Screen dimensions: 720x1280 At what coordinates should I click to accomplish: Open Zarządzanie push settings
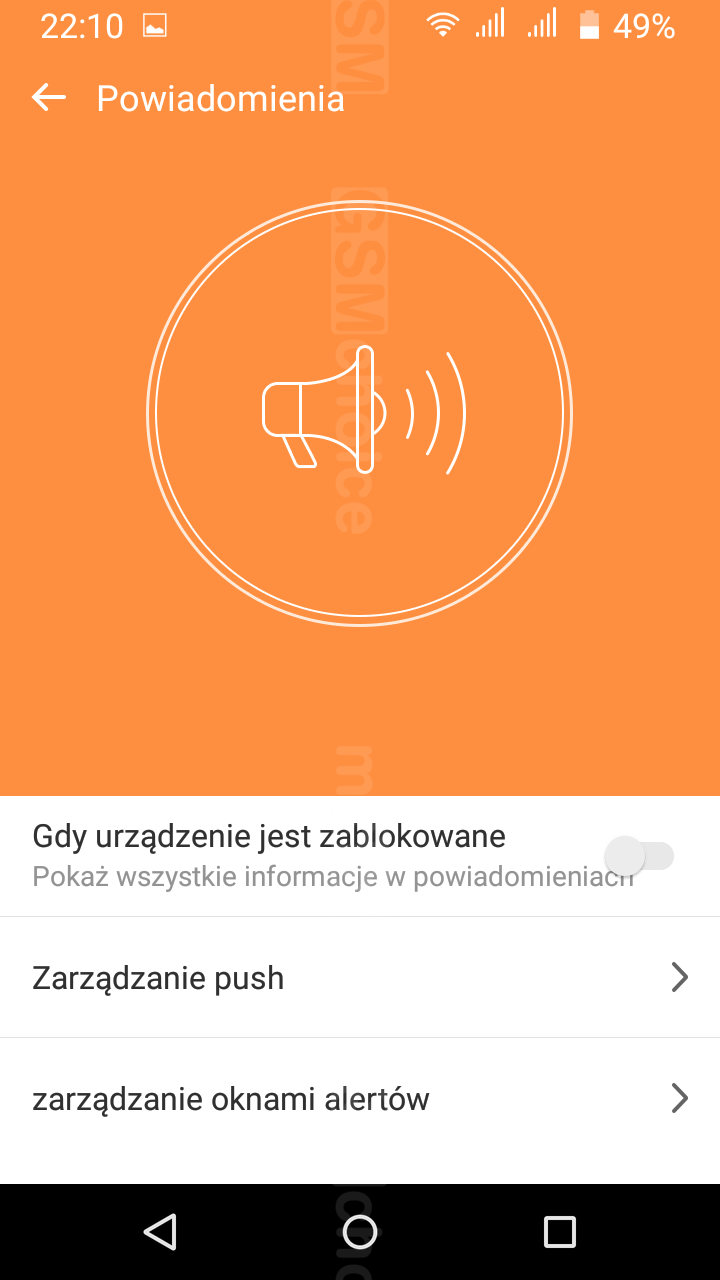pos(360,977)
